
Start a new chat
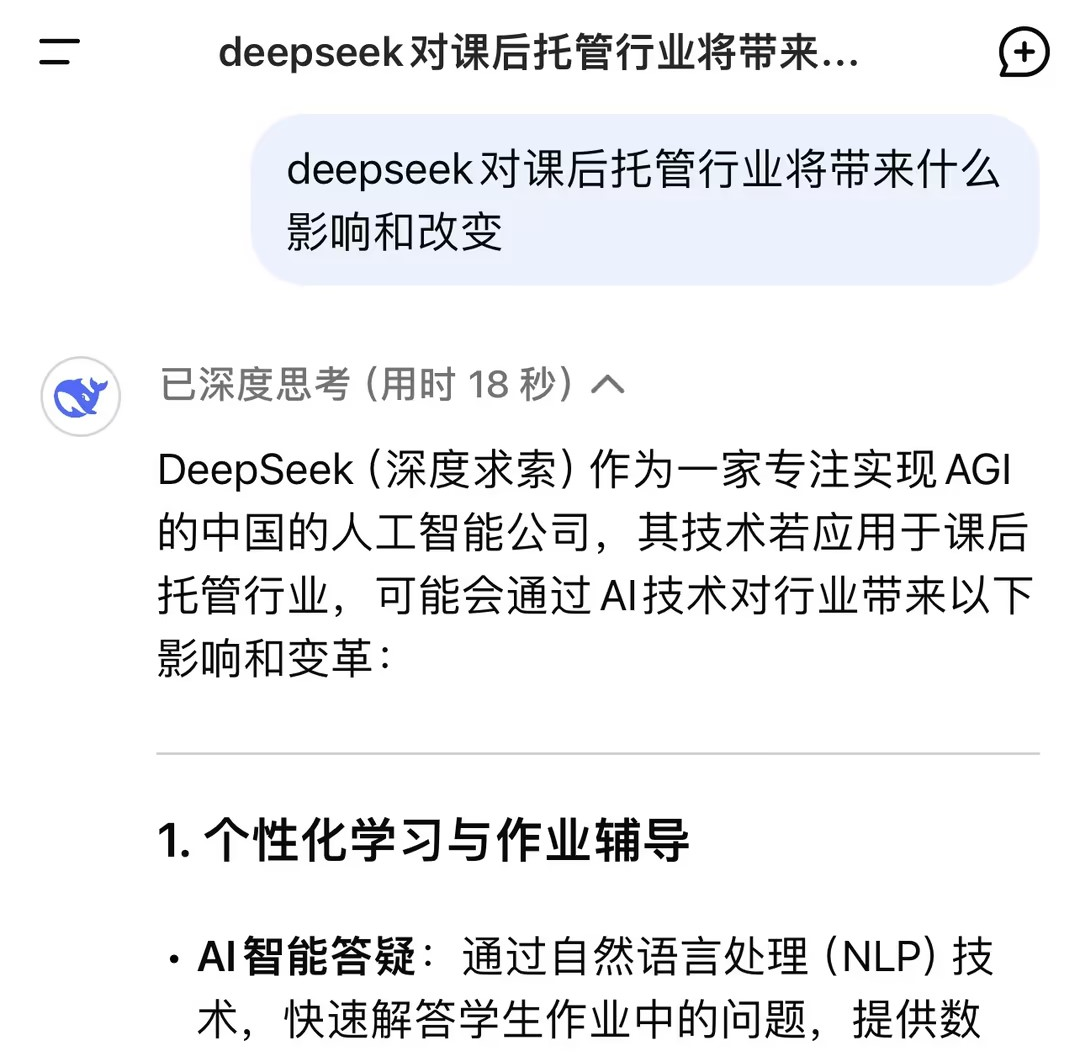(x=1023, y=52)
